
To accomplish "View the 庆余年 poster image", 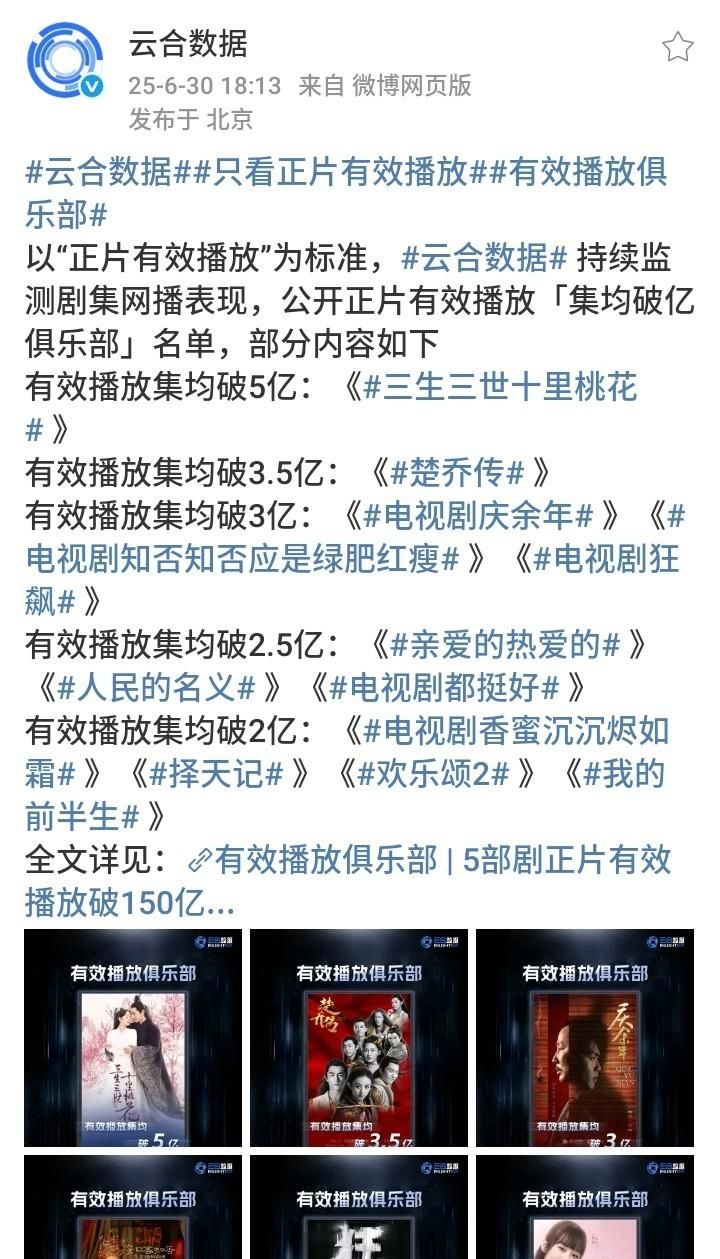I will coord(585,1037).
